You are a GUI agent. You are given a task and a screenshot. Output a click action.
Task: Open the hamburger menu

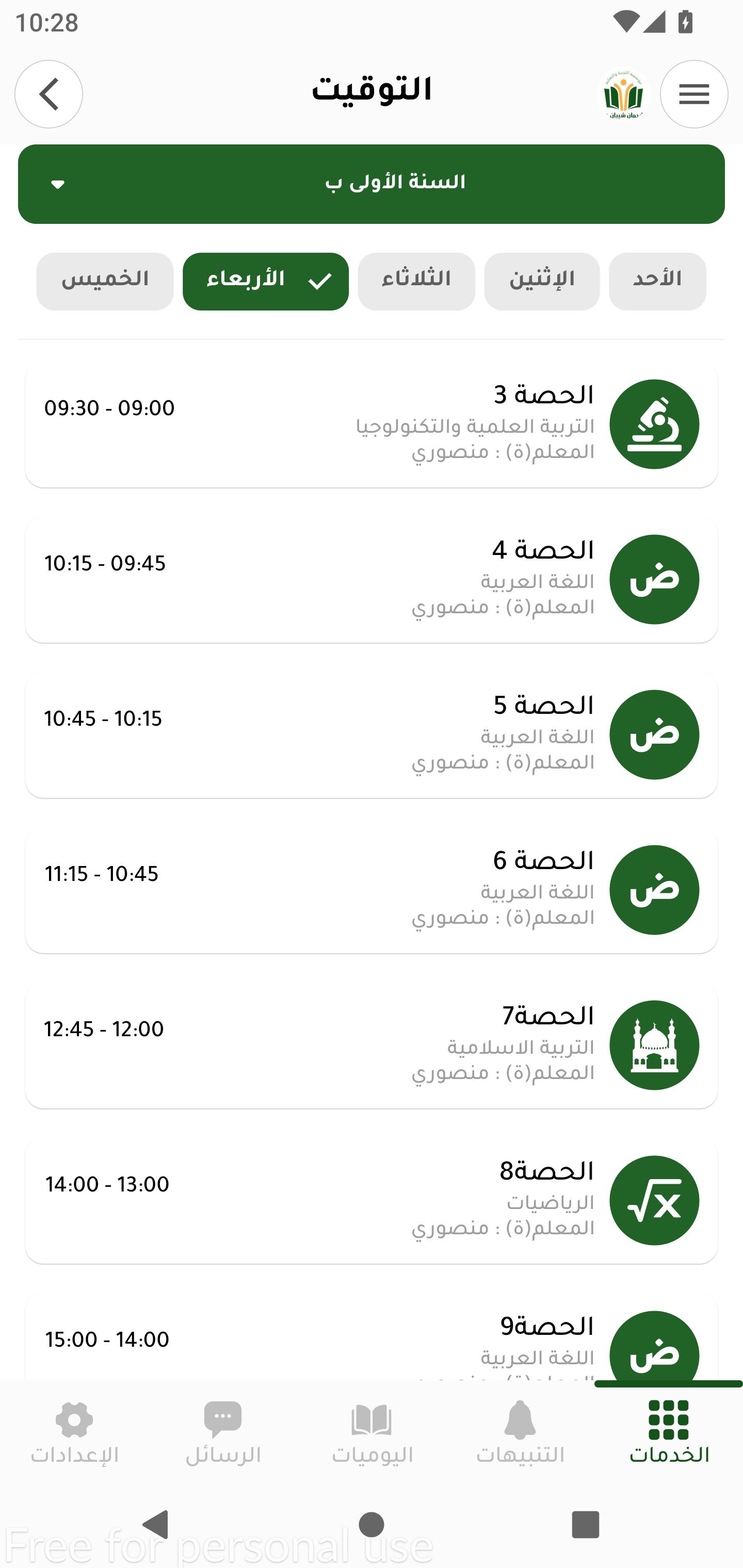(x=693, y=94)
